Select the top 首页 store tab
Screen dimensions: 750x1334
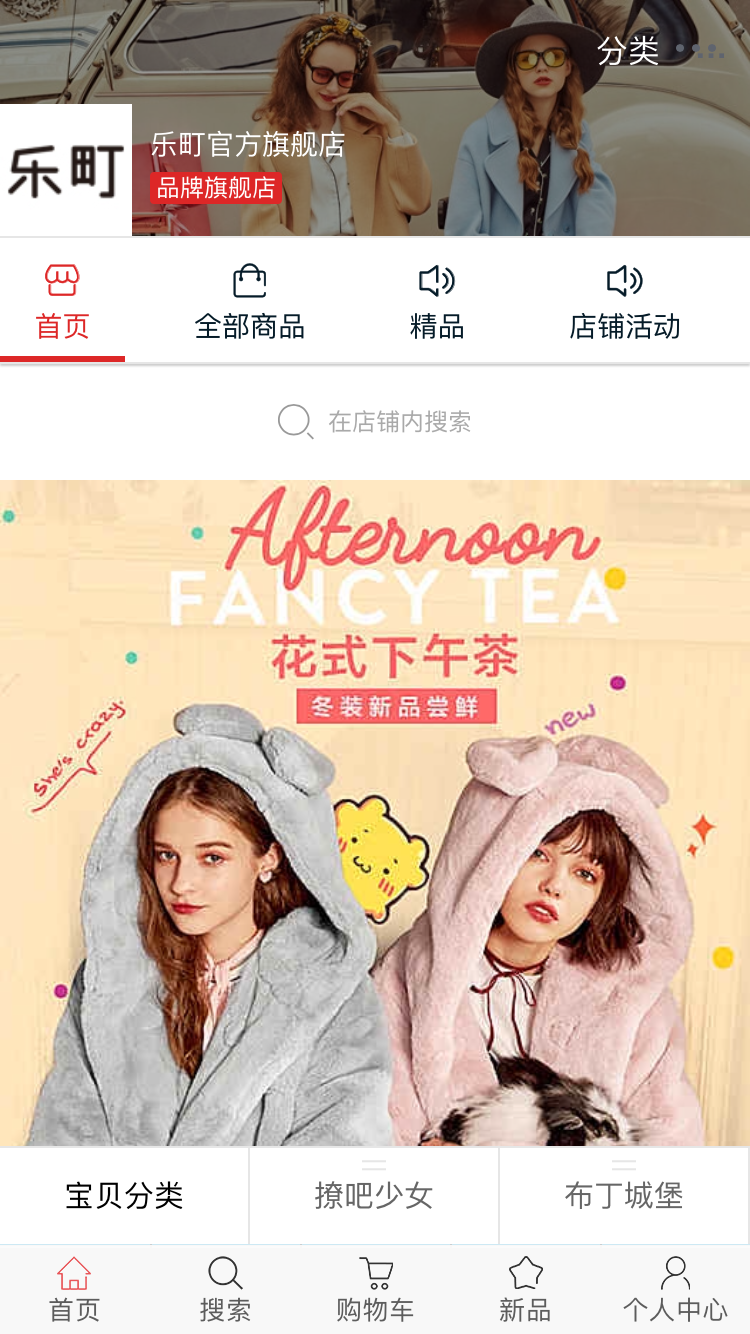62,303
